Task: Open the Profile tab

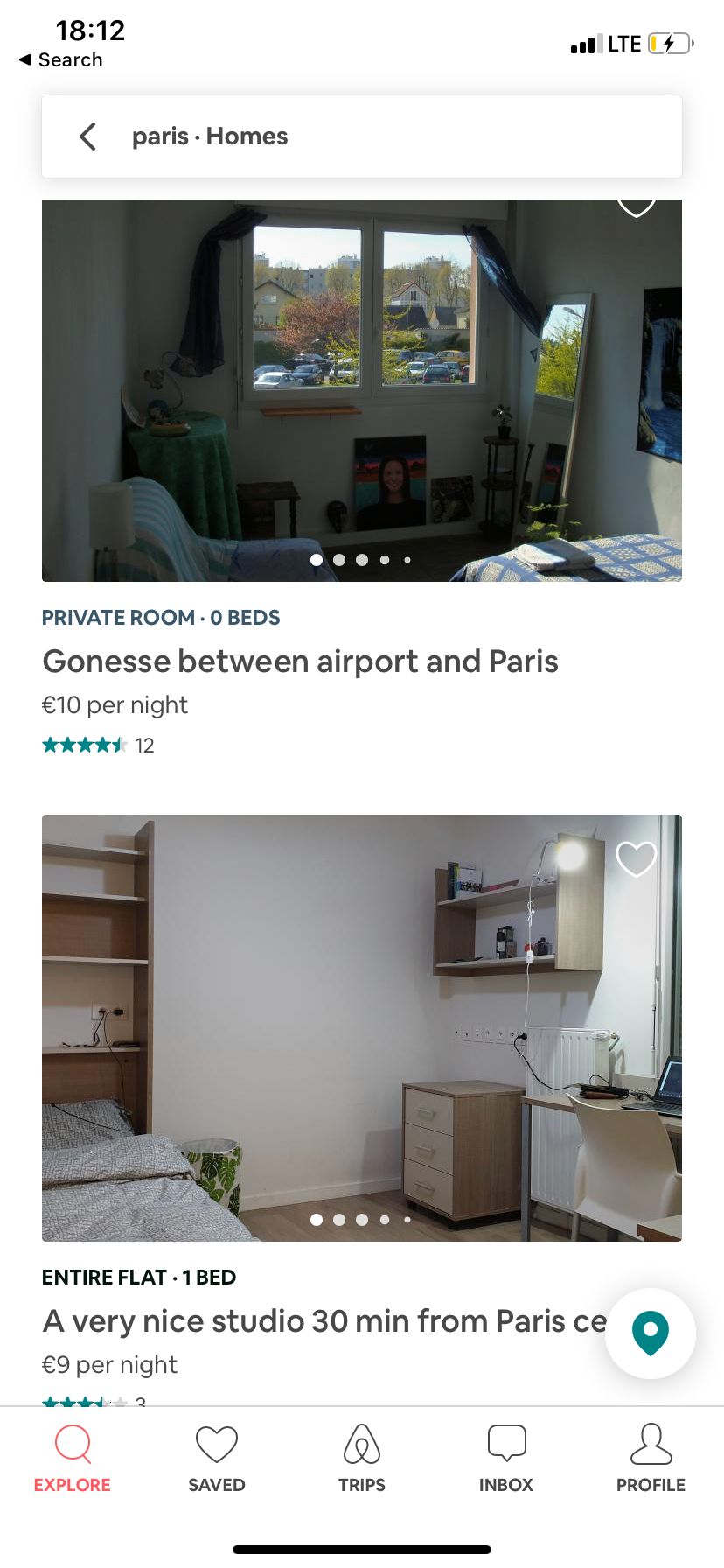Action: tap(651, 1458)
